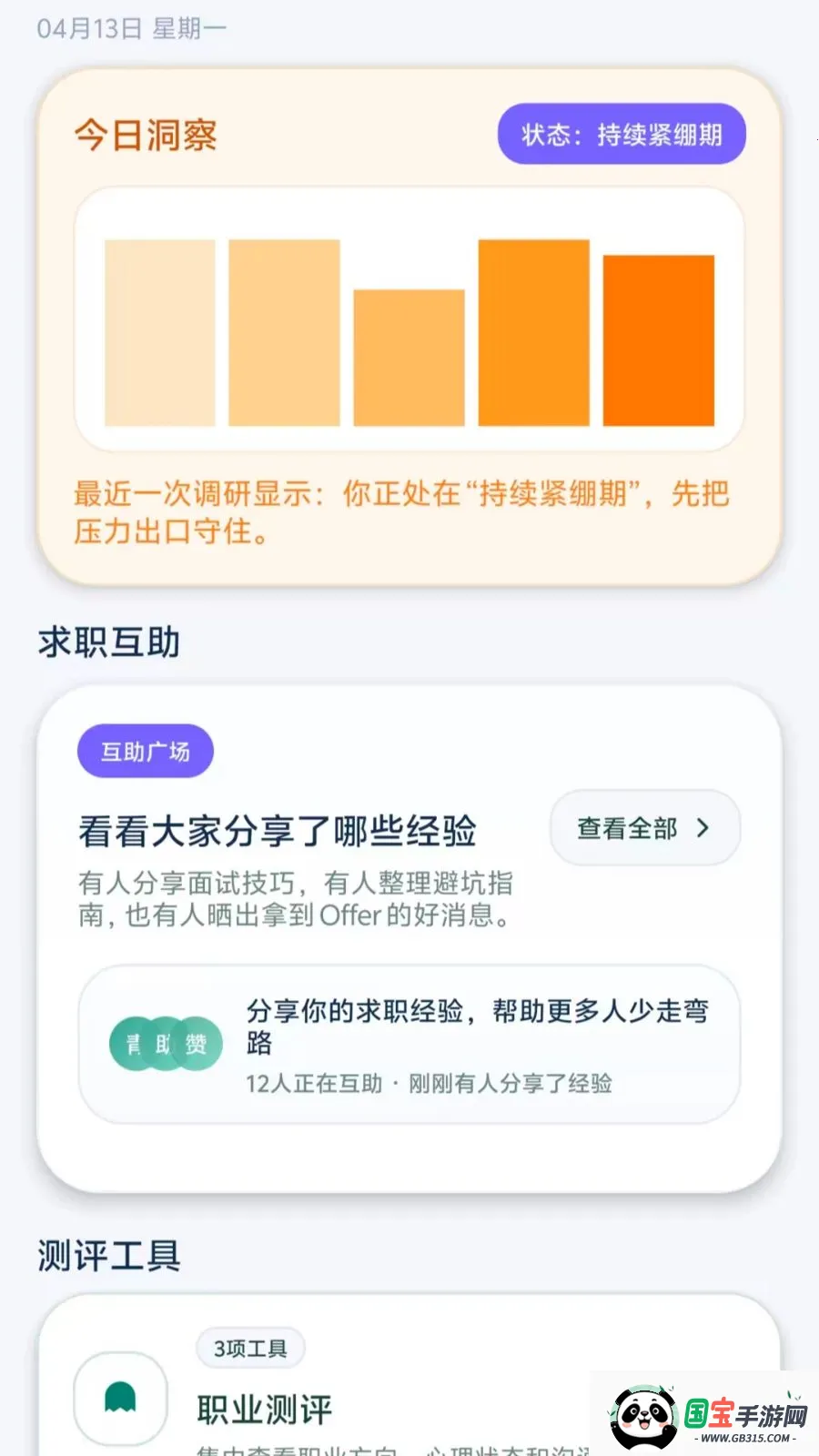
Task: Tap the 查看全部 button
Action: (x=644, y=828)
